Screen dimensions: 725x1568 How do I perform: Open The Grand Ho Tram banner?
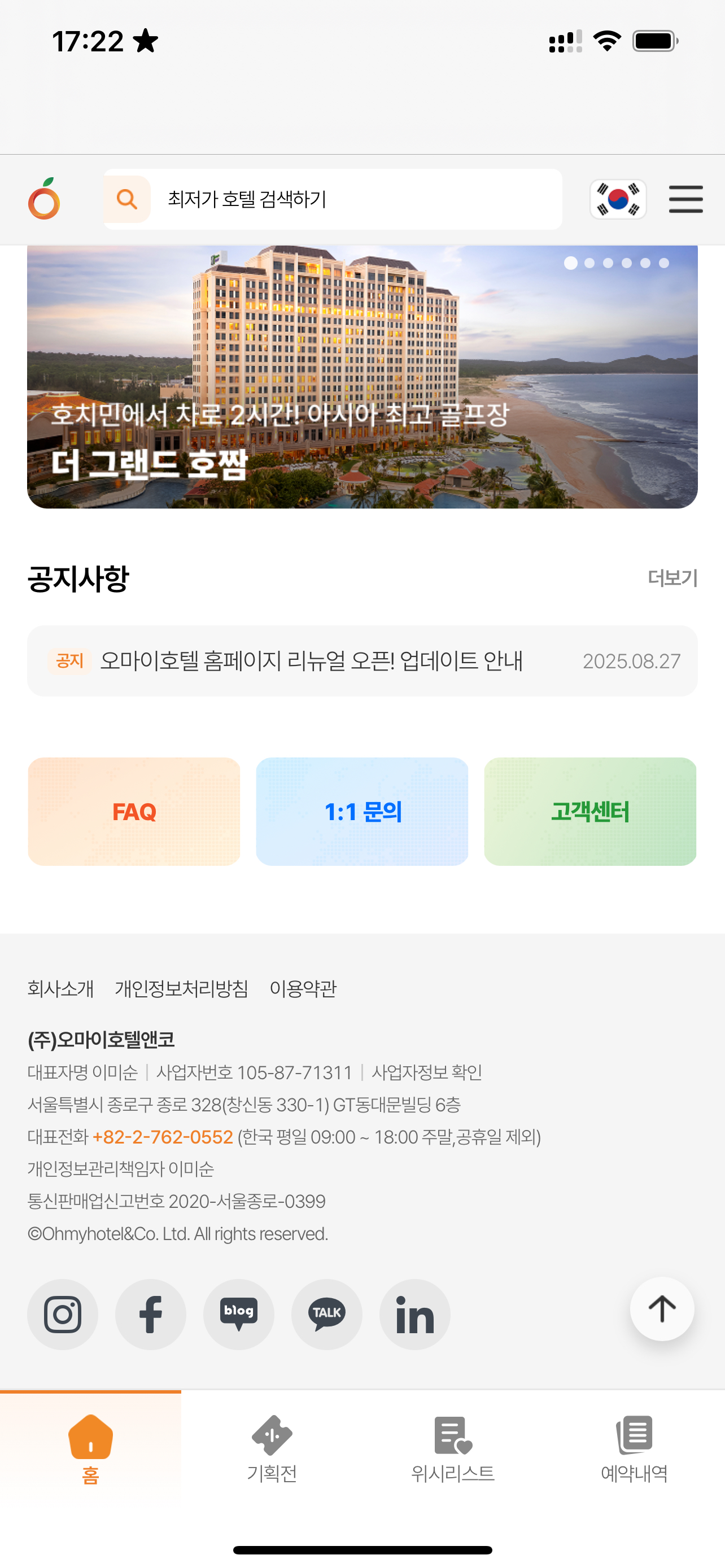tap(362, 378)
